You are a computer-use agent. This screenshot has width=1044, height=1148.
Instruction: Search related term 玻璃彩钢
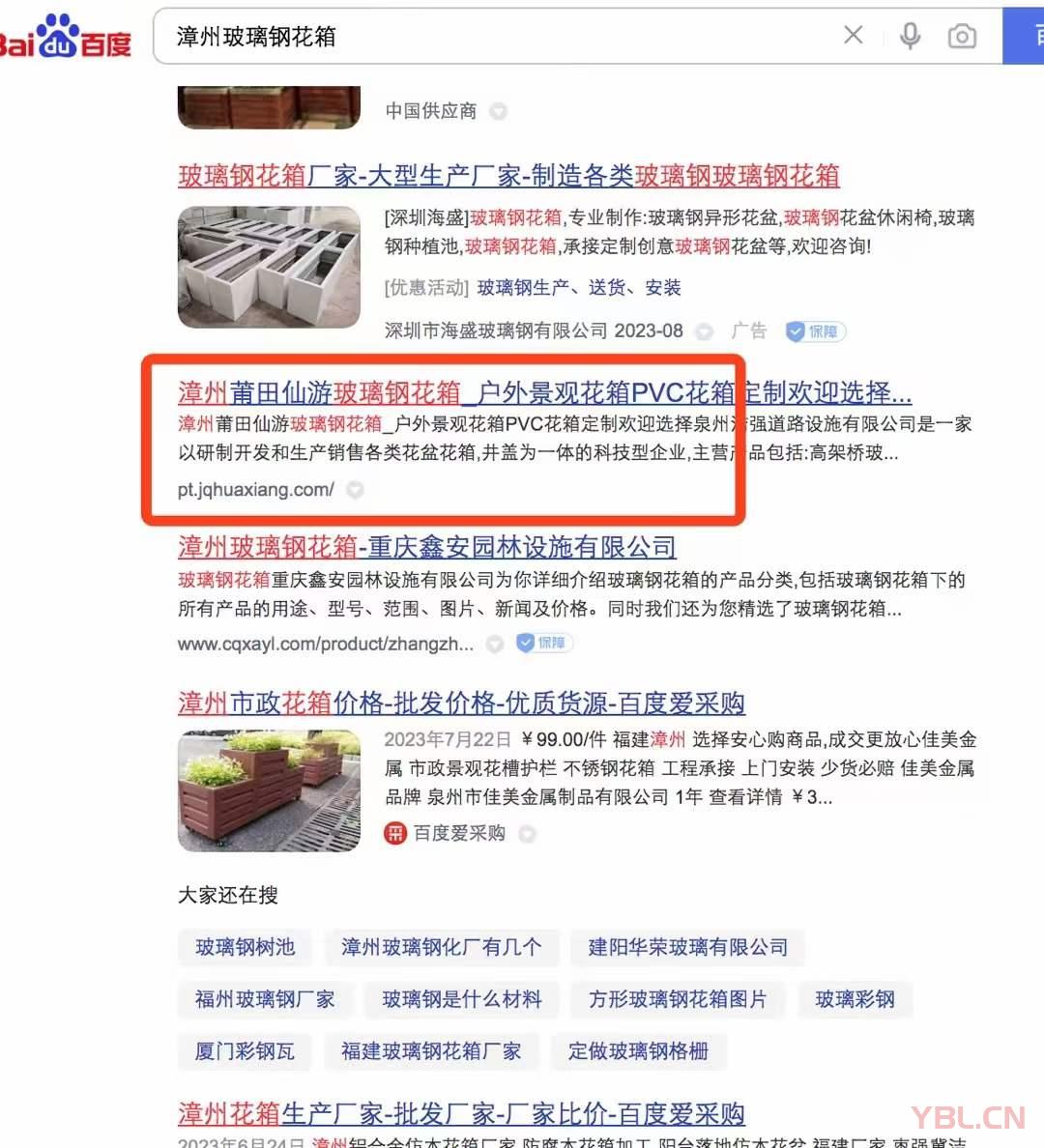tap(855, 999)
